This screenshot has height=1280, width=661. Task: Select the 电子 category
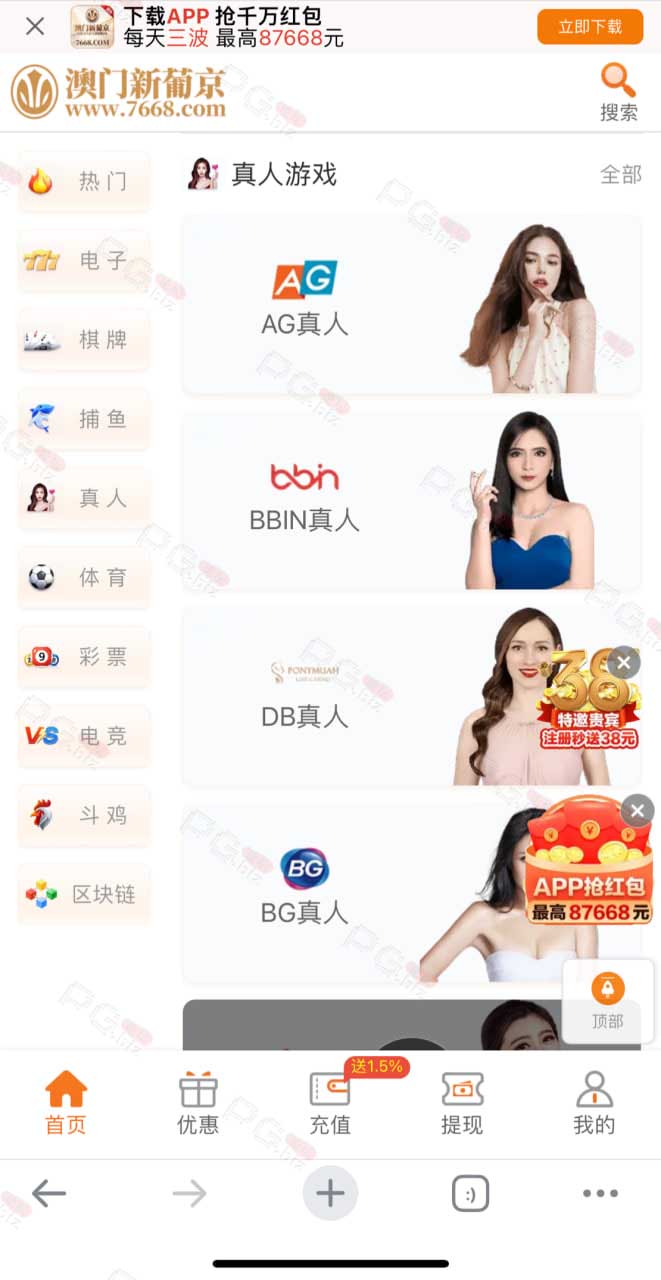[x=84, y=261]
